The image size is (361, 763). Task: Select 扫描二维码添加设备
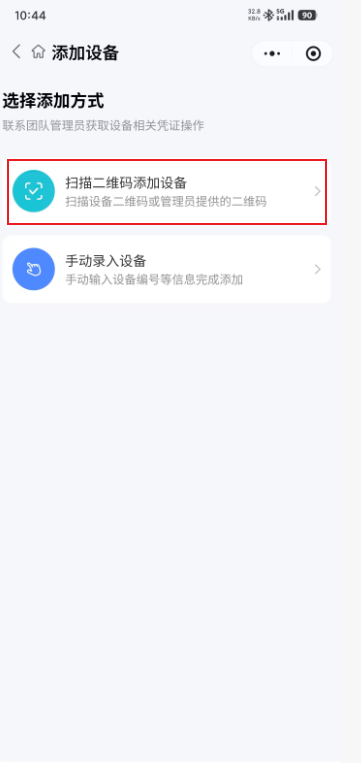pos(167,192)
